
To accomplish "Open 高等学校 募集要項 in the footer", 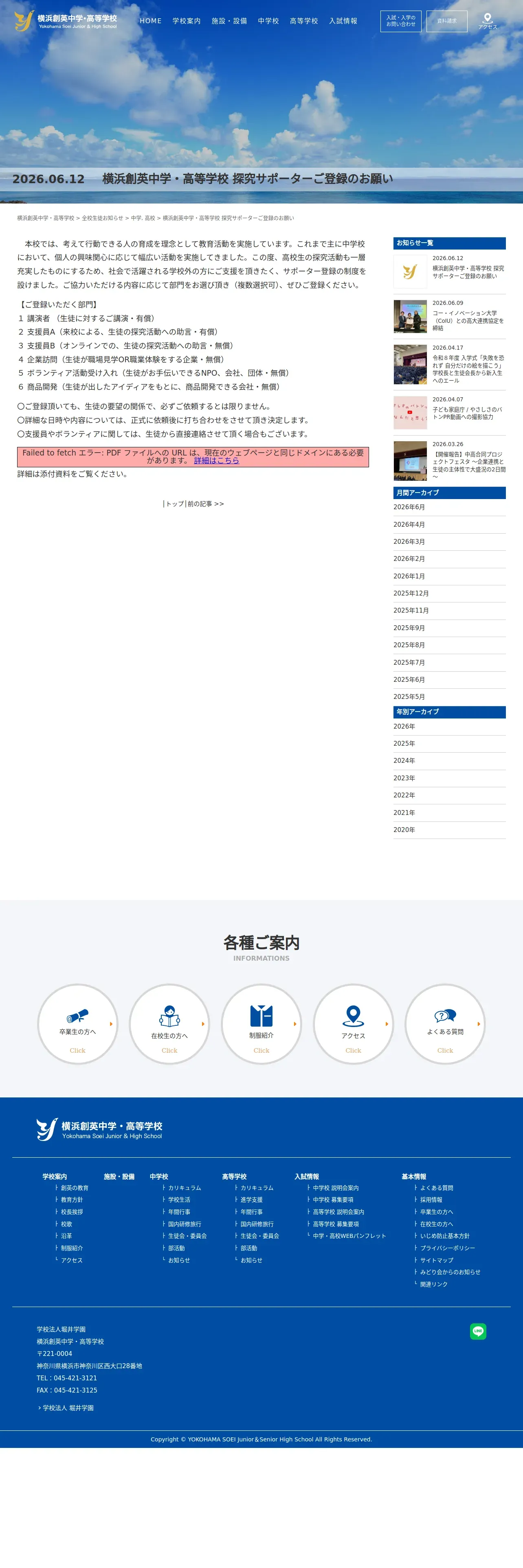I will tap(336, 1224).
